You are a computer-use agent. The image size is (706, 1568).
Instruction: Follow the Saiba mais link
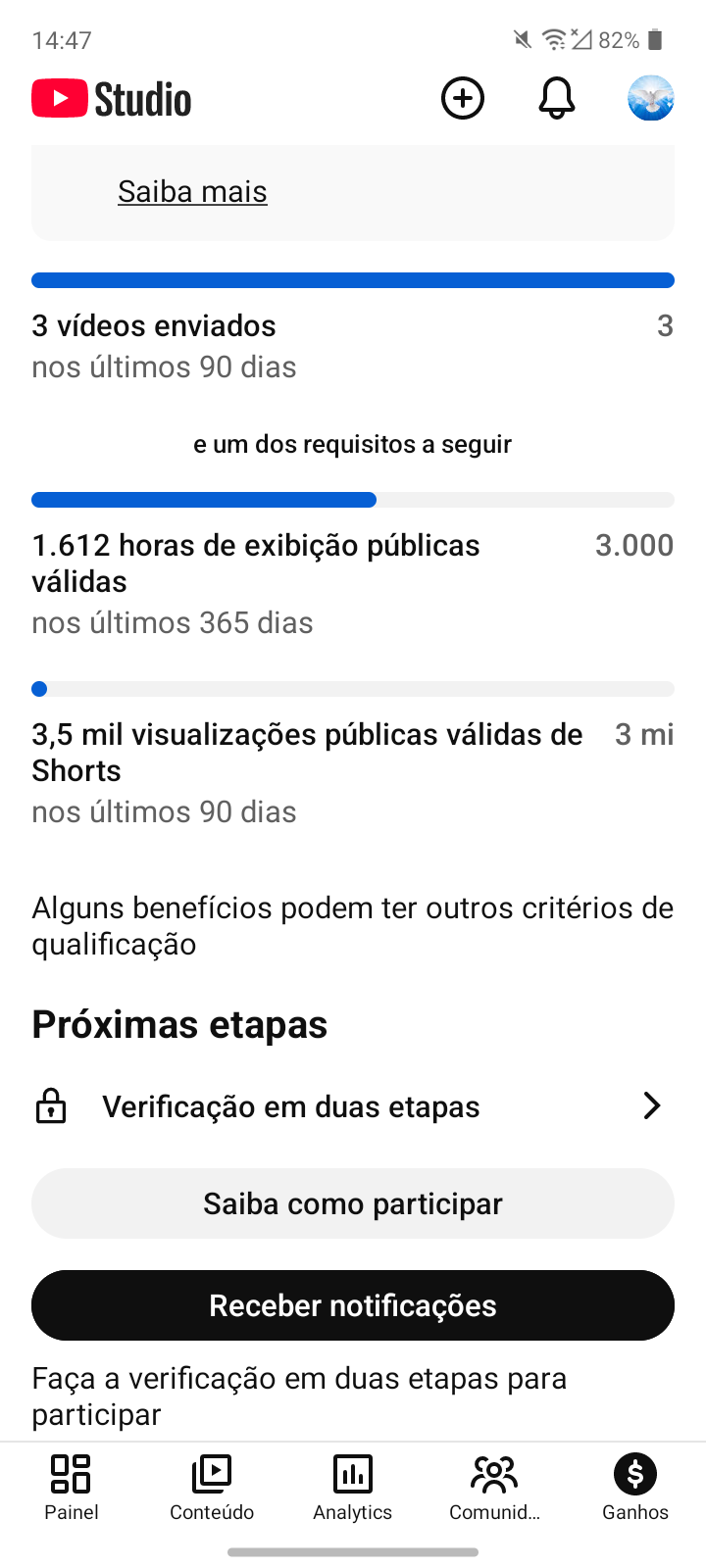[x=192, y=192]
